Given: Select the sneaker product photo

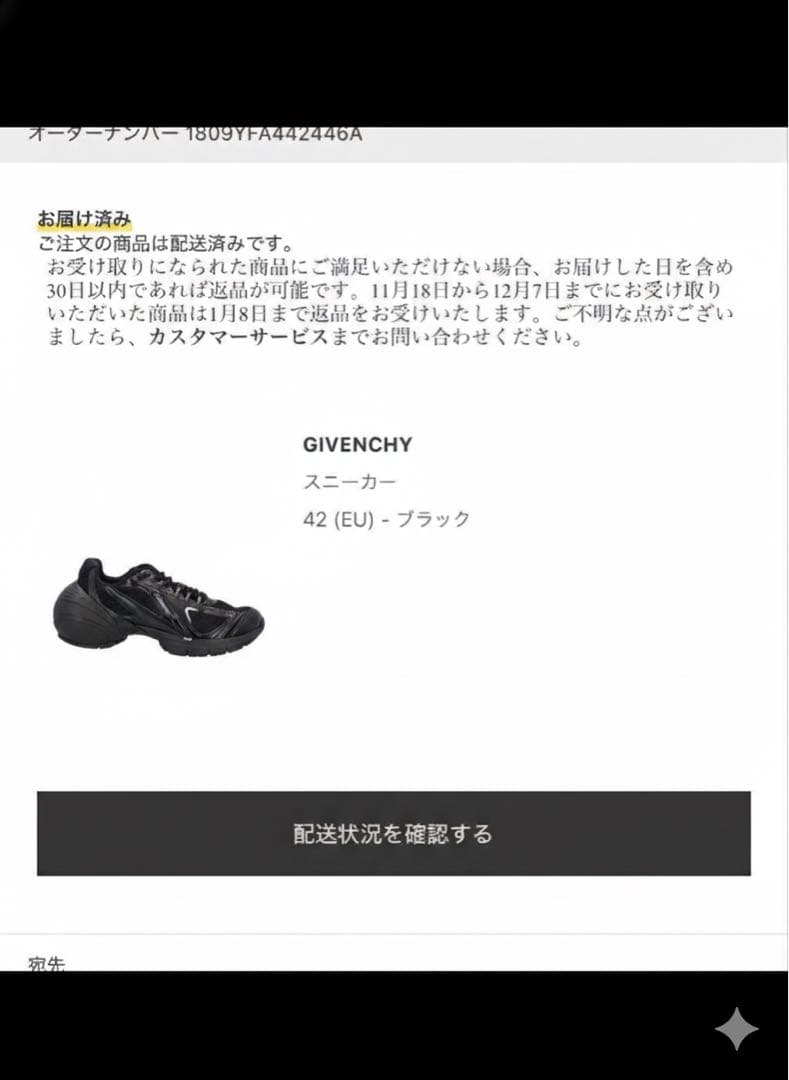Looking at the screenshot, I should [x=160, y=607].
